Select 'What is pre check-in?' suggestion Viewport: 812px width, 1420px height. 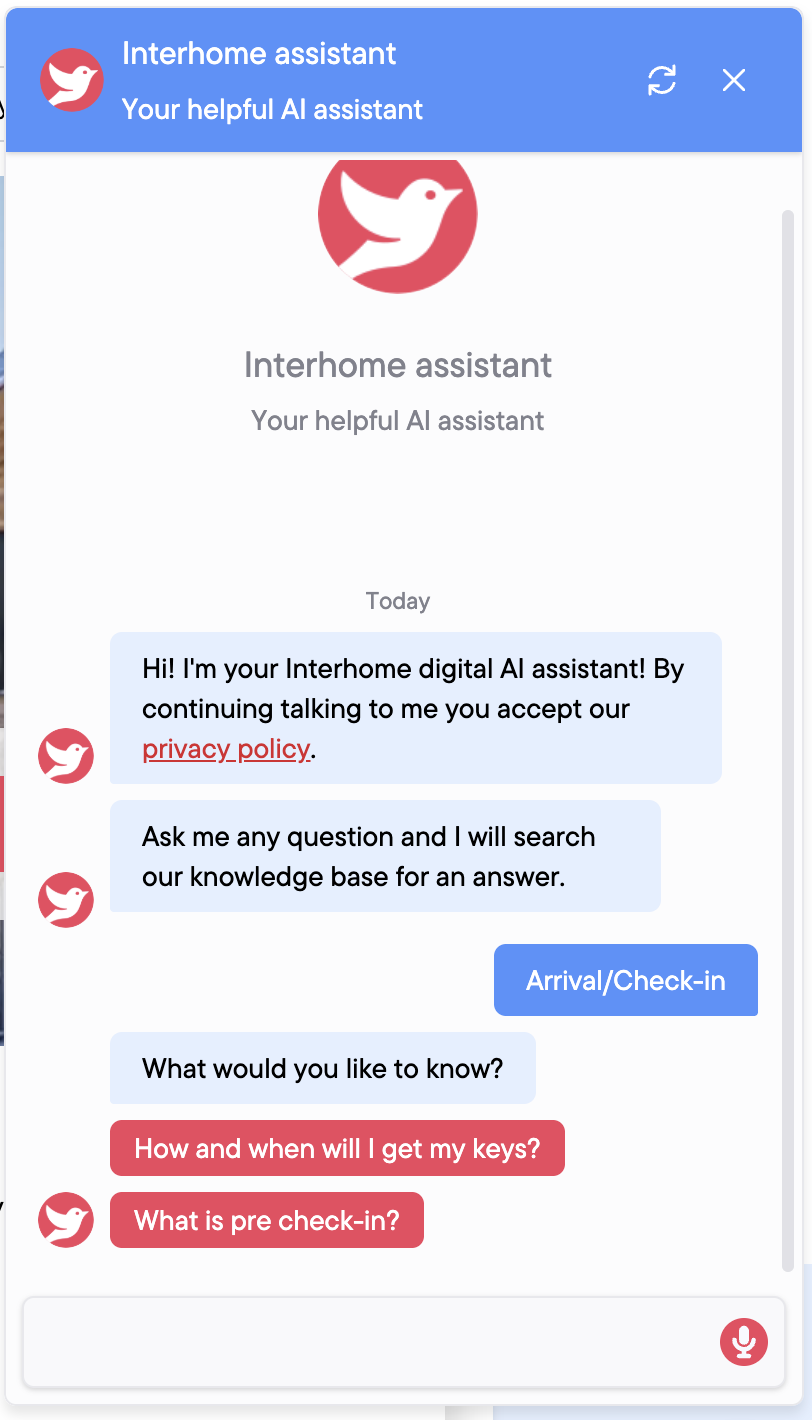coord(266,1220)
